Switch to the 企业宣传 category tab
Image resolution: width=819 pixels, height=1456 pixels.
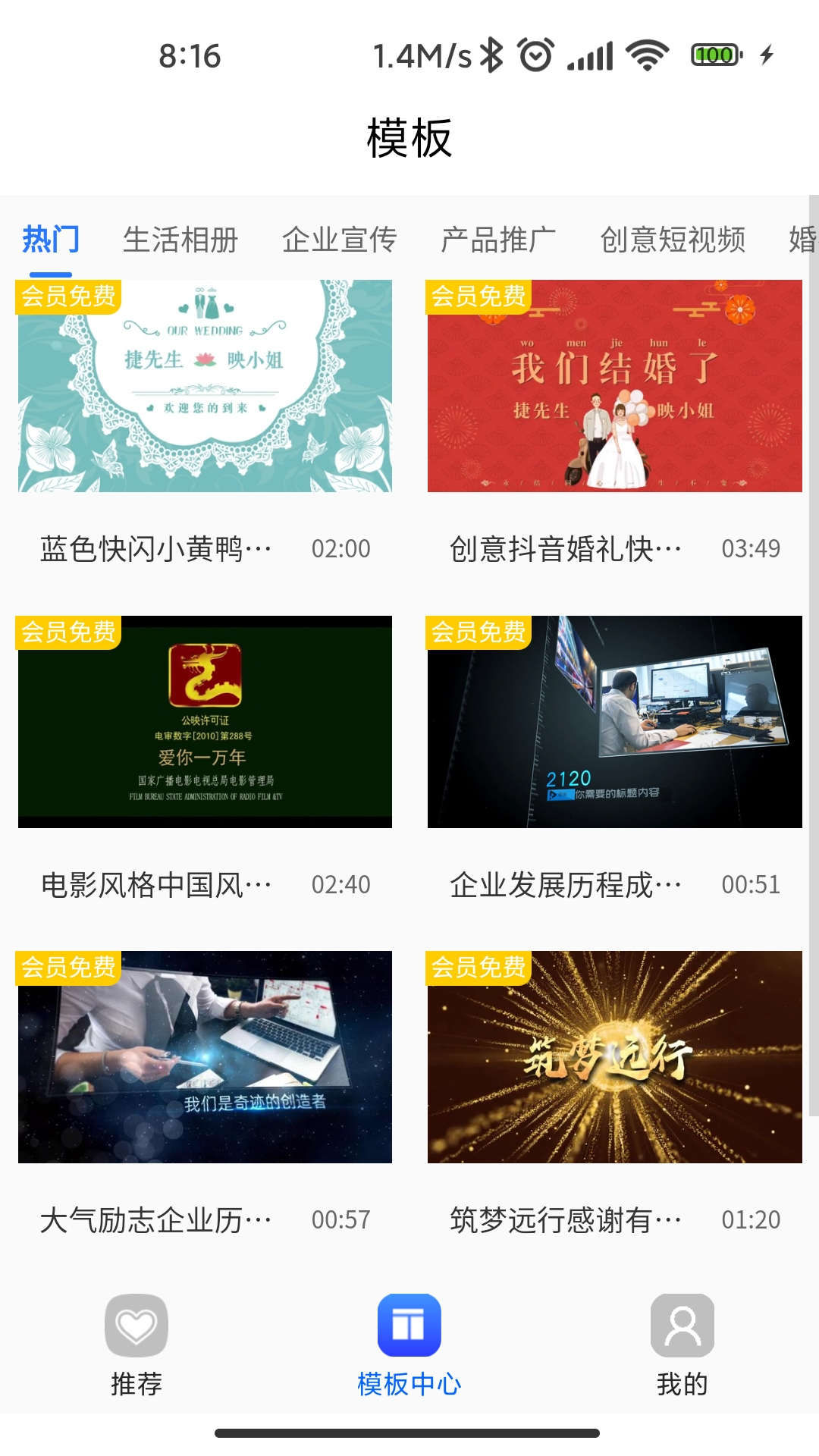tap(340, 240)
